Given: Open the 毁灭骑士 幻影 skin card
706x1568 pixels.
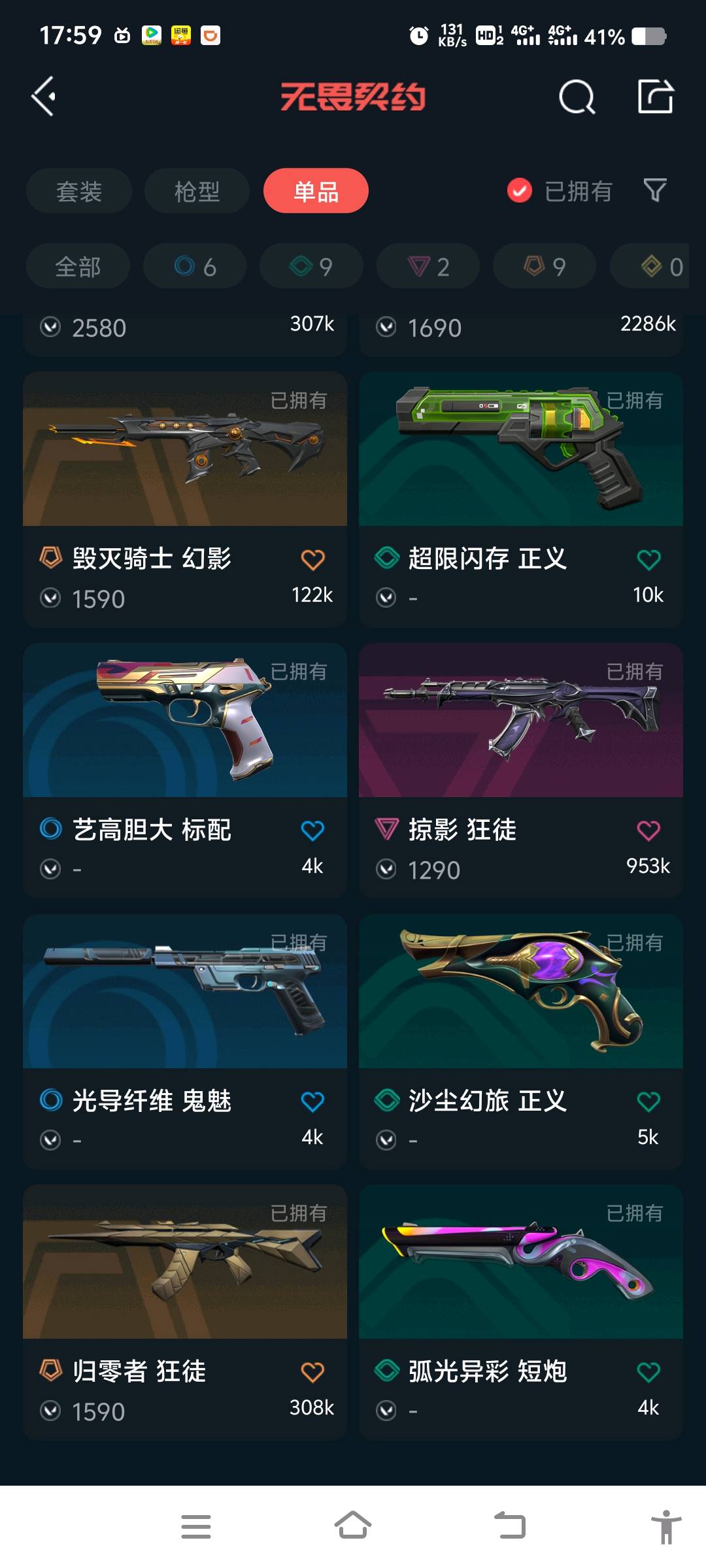Looking at the screenshot, I should click(185, 500).
